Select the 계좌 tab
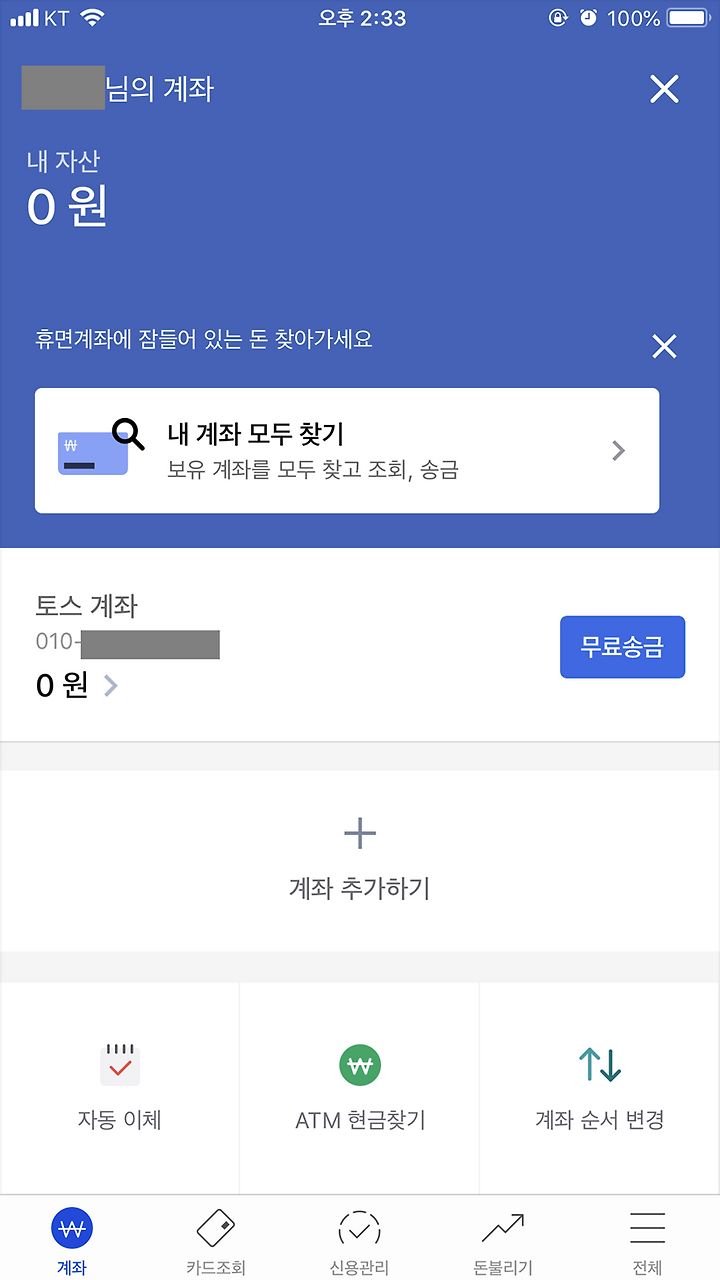The height and width of the screenshot is (1280, 720). pyautogui.click(x=72, y=1240)
